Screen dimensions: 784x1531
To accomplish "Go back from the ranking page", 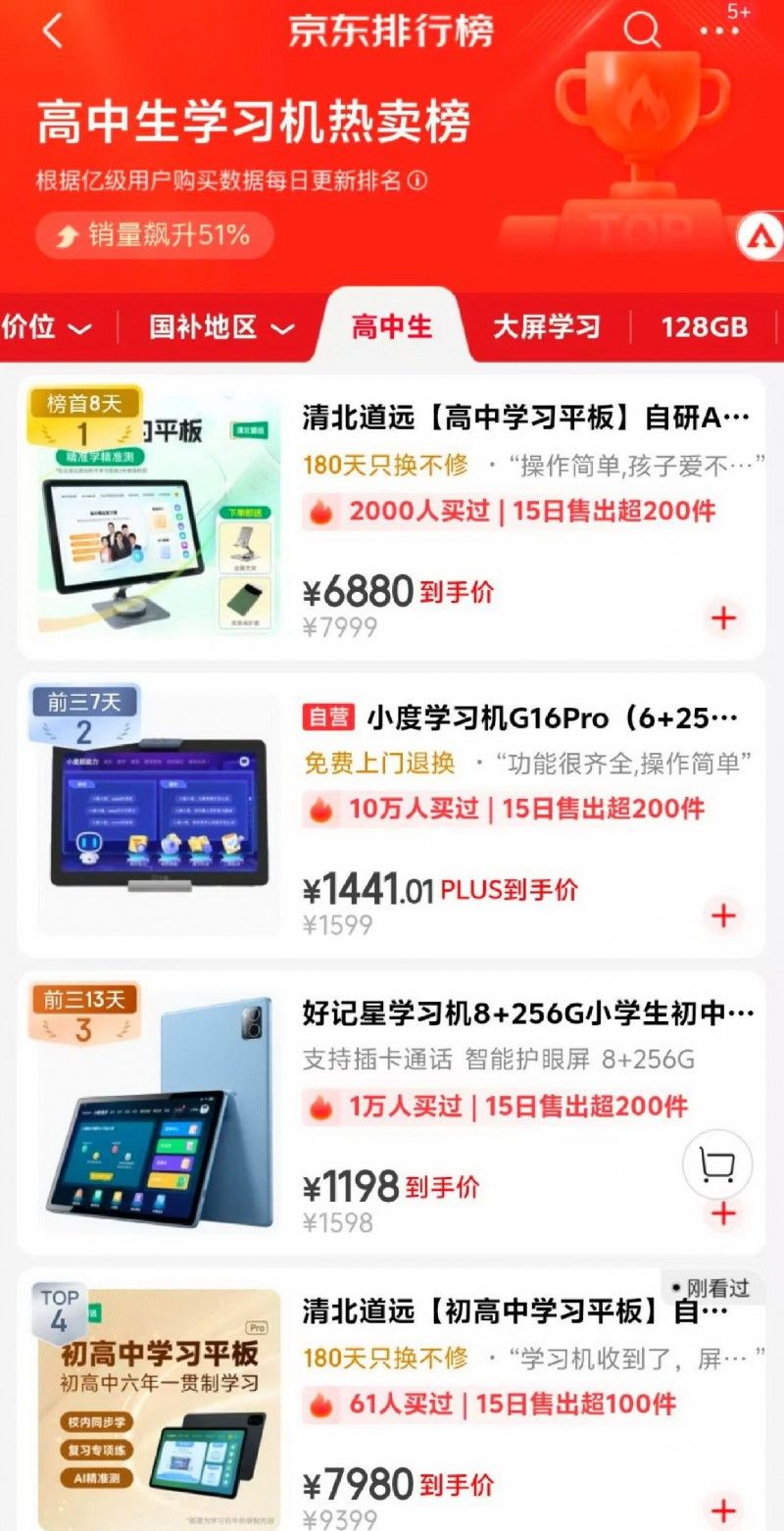I will point(53,30).
